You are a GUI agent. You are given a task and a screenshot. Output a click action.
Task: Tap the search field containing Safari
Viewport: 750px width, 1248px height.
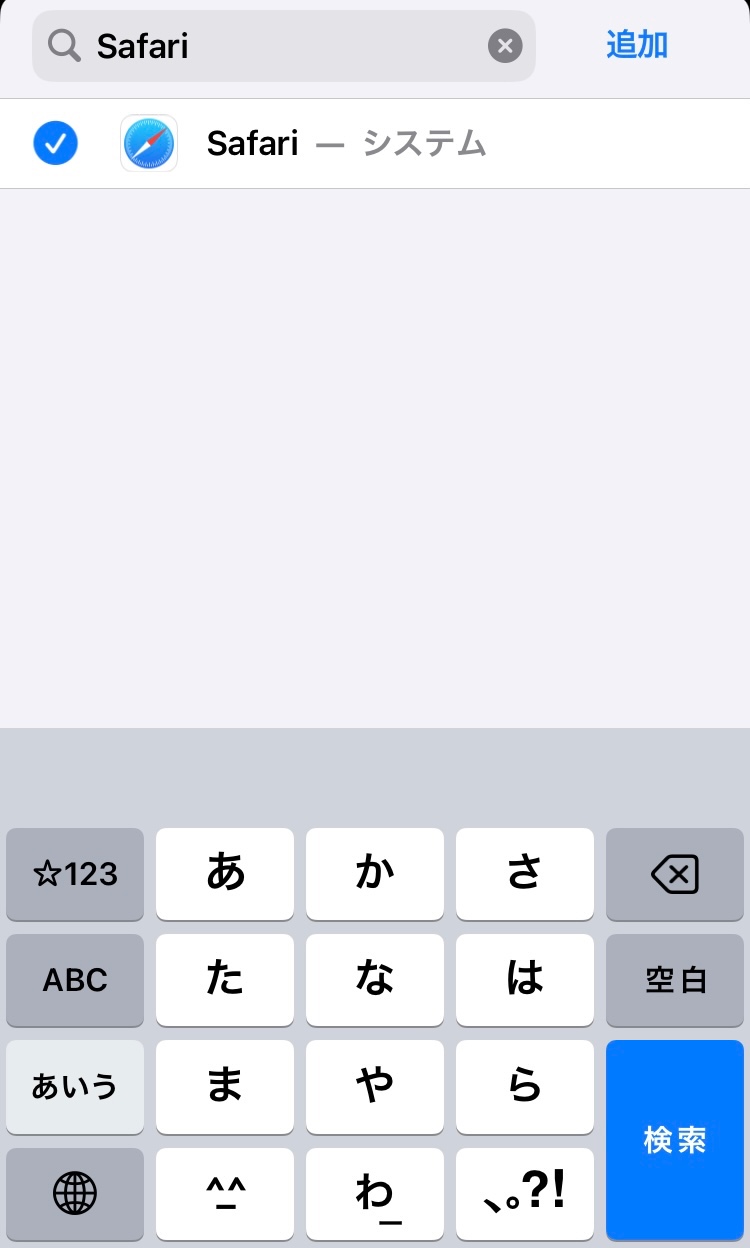(x=280, y=46)
